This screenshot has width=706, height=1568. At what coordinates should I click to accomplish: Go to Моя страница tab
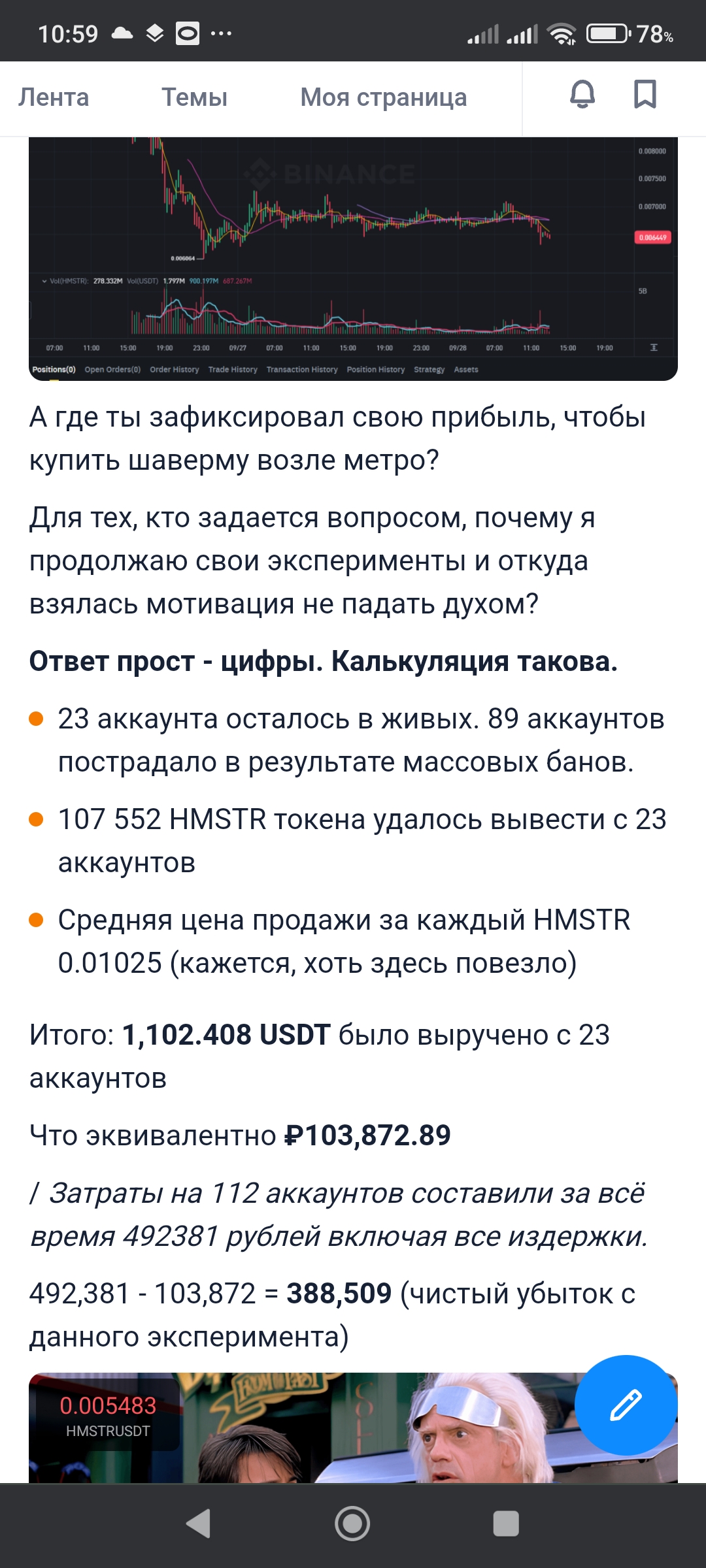383,97
